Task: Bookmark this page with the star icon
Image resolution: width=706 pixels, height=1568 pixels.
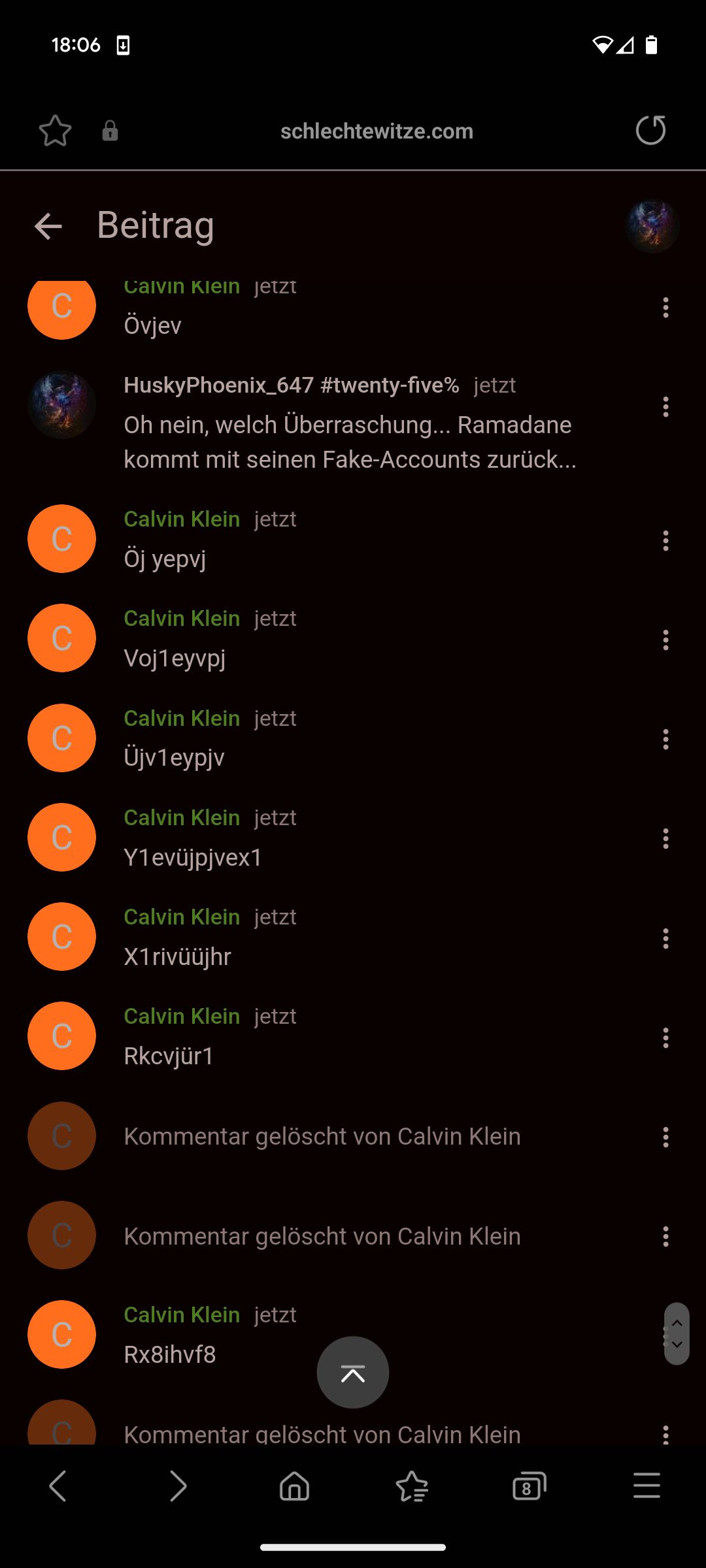Action: click(55, 131)
